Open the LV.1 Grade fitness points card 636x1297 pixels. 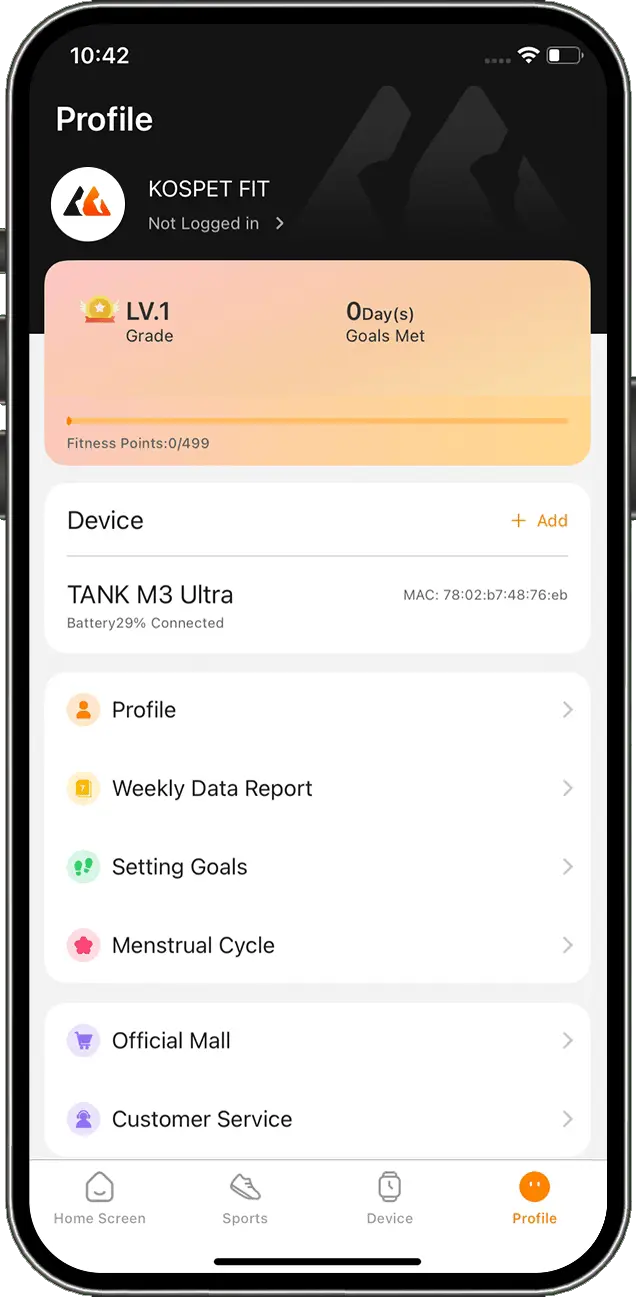317,362
